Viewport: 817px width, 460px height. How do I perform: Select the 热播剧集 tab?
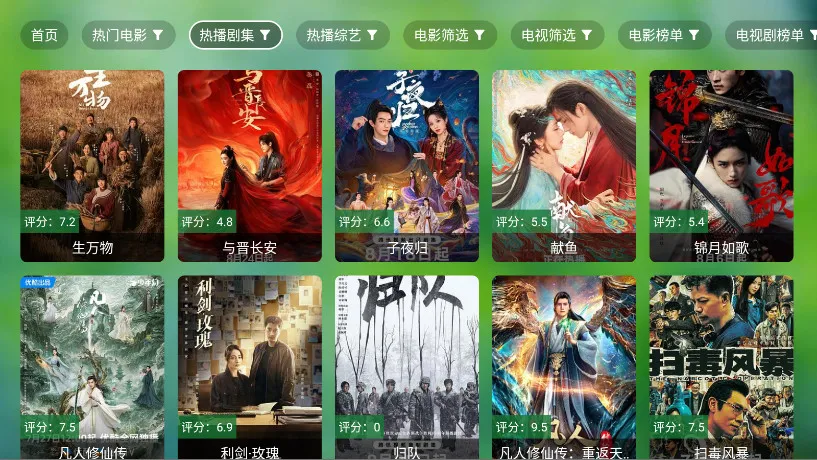click(x=235, y=35)
